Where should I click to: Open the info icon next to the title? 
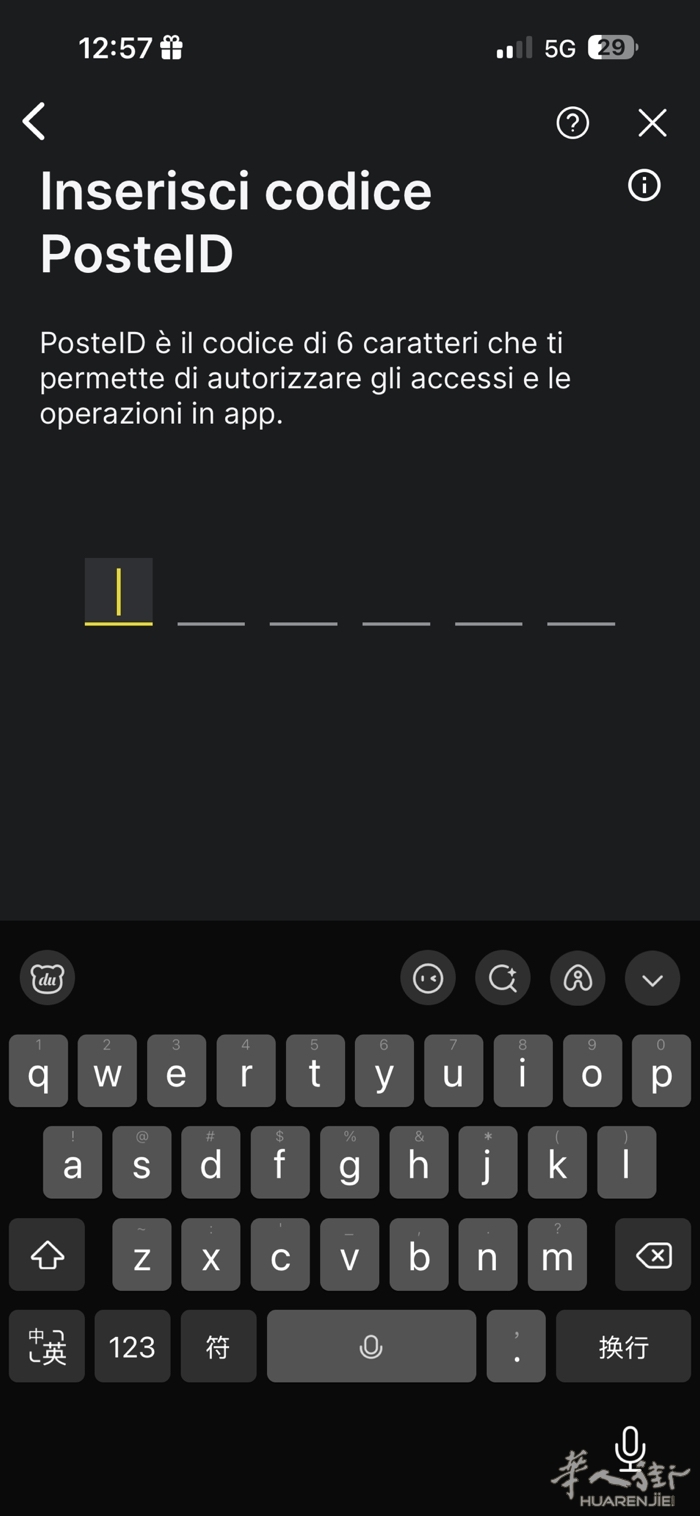[x=644, y=185]
